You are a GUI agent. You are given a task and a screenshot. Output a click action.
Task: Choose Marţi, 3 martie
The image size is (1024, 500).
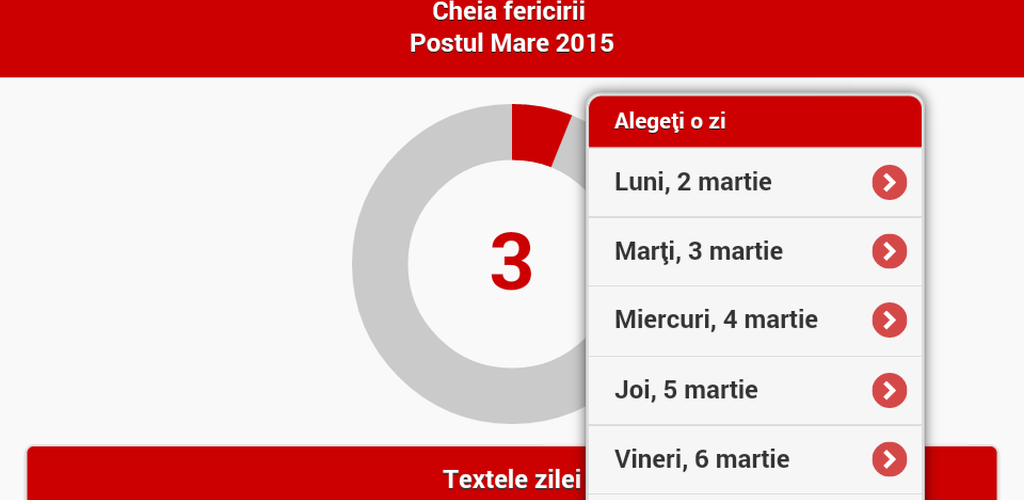tap(754, 251)
